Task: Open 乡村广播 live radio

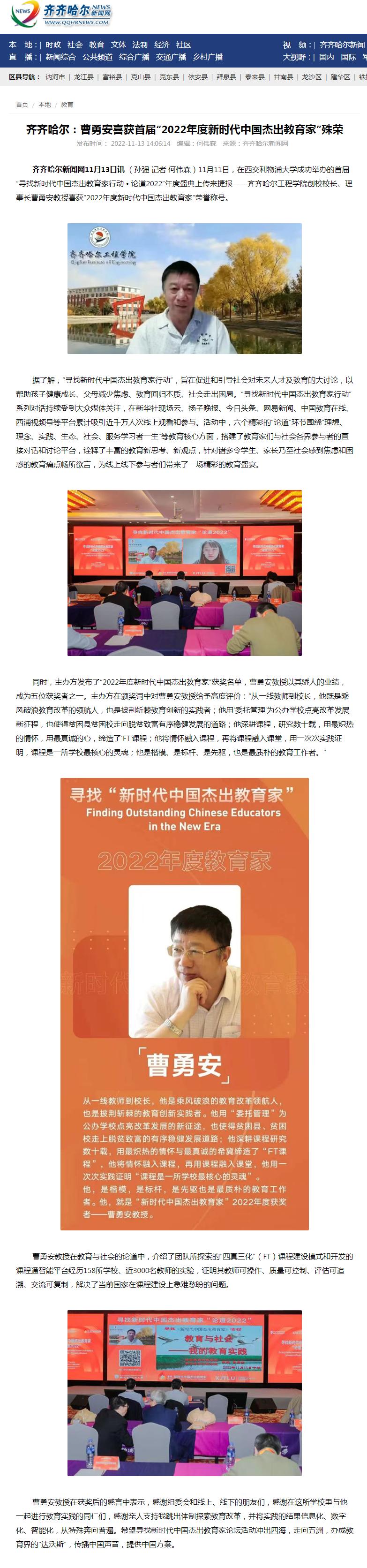Action: coord(208,57)
